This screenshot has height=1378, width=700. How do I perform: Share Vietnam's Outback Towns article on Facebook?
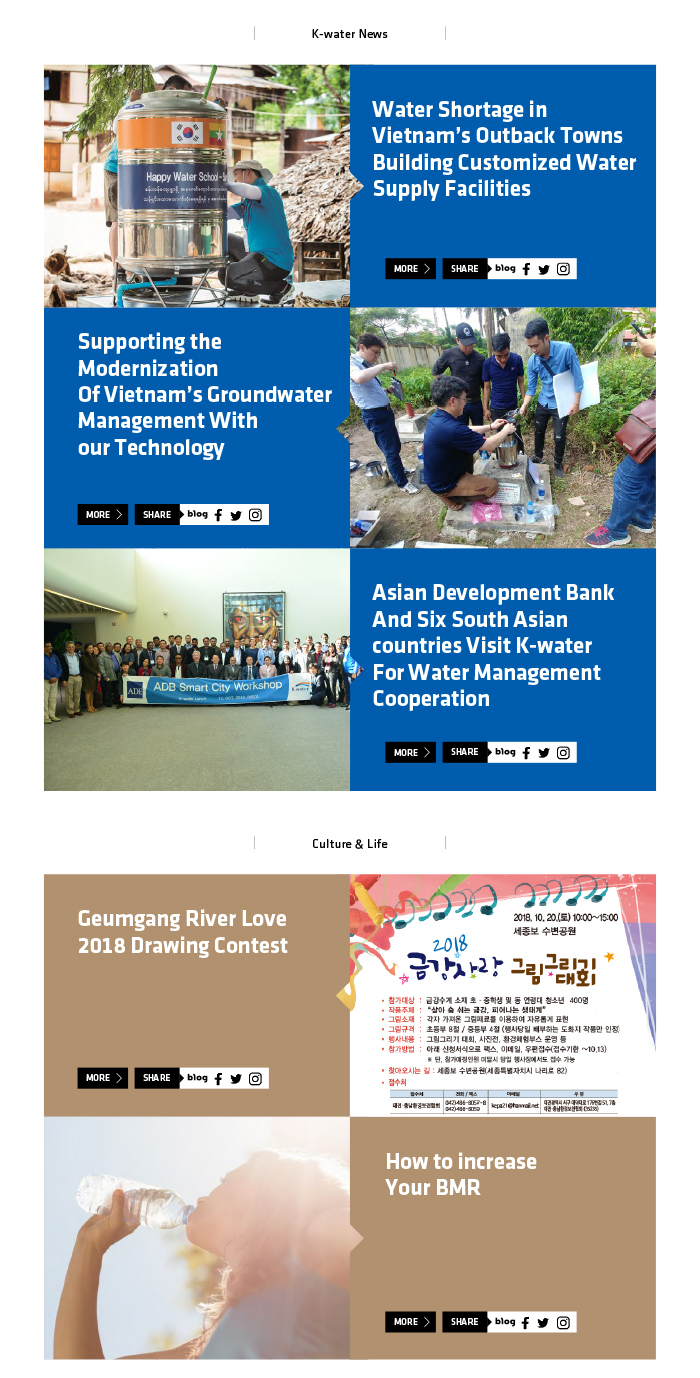[x=527, y=269]
